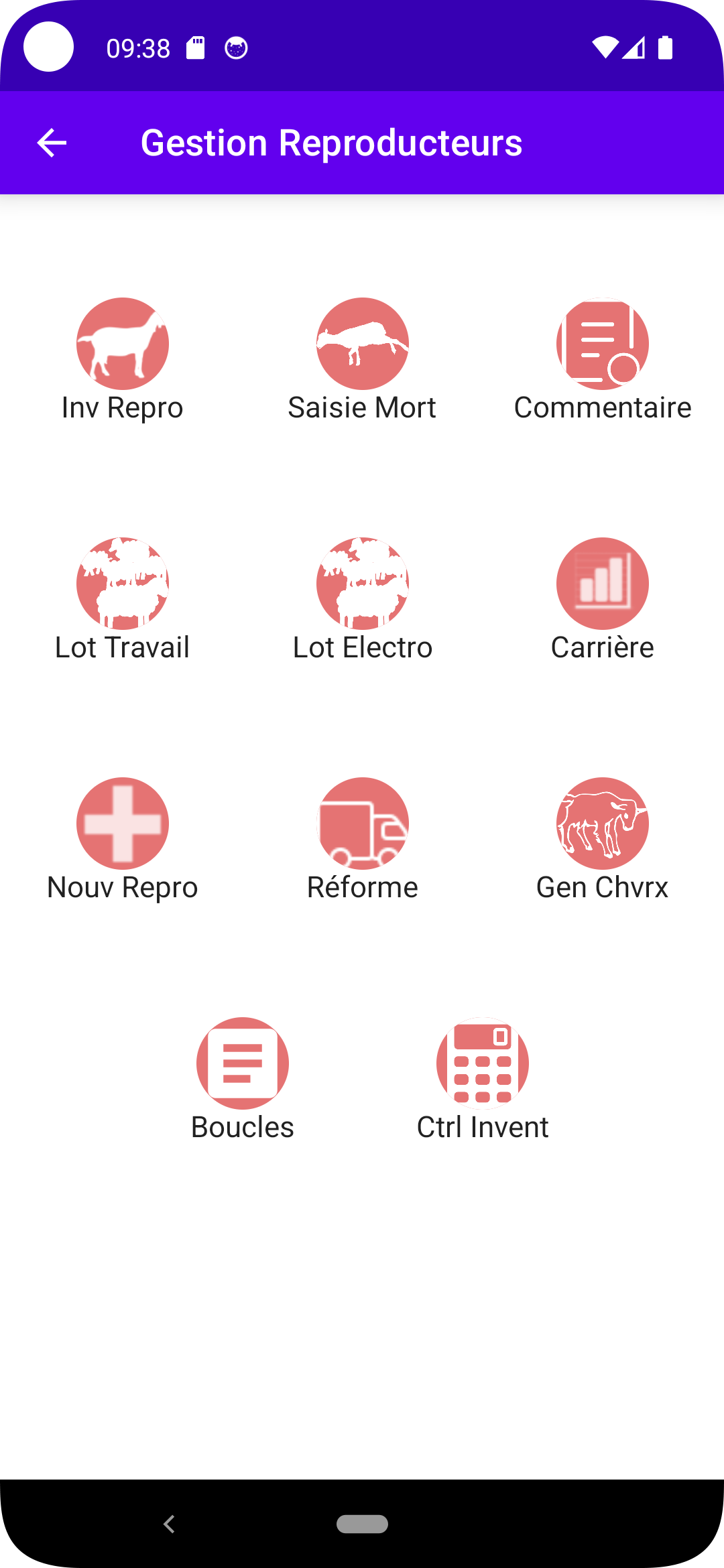Add a Nouv Repro
The image size is (724, 1568).
122,824
